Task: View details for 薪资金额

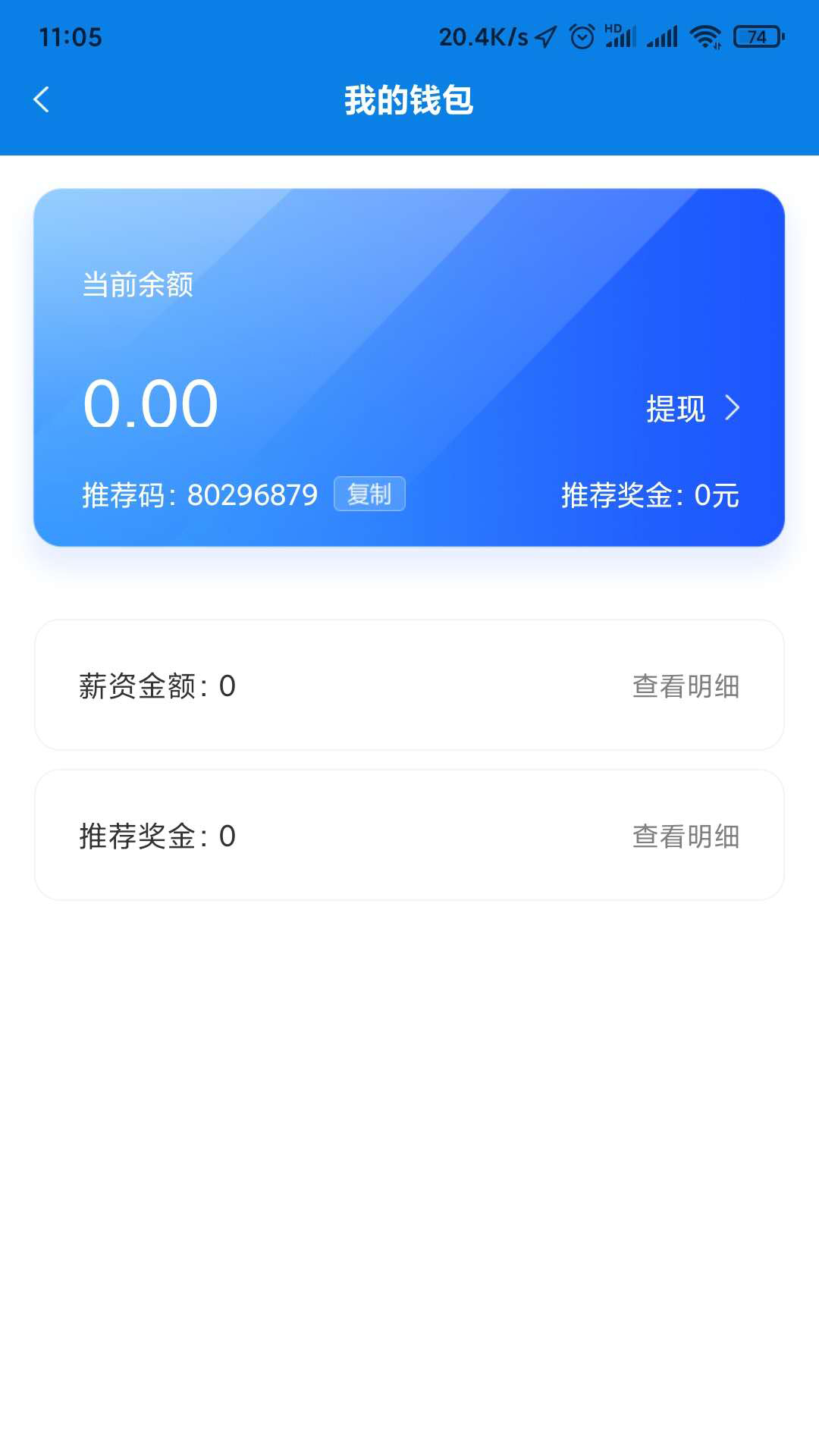Action: 686,686
